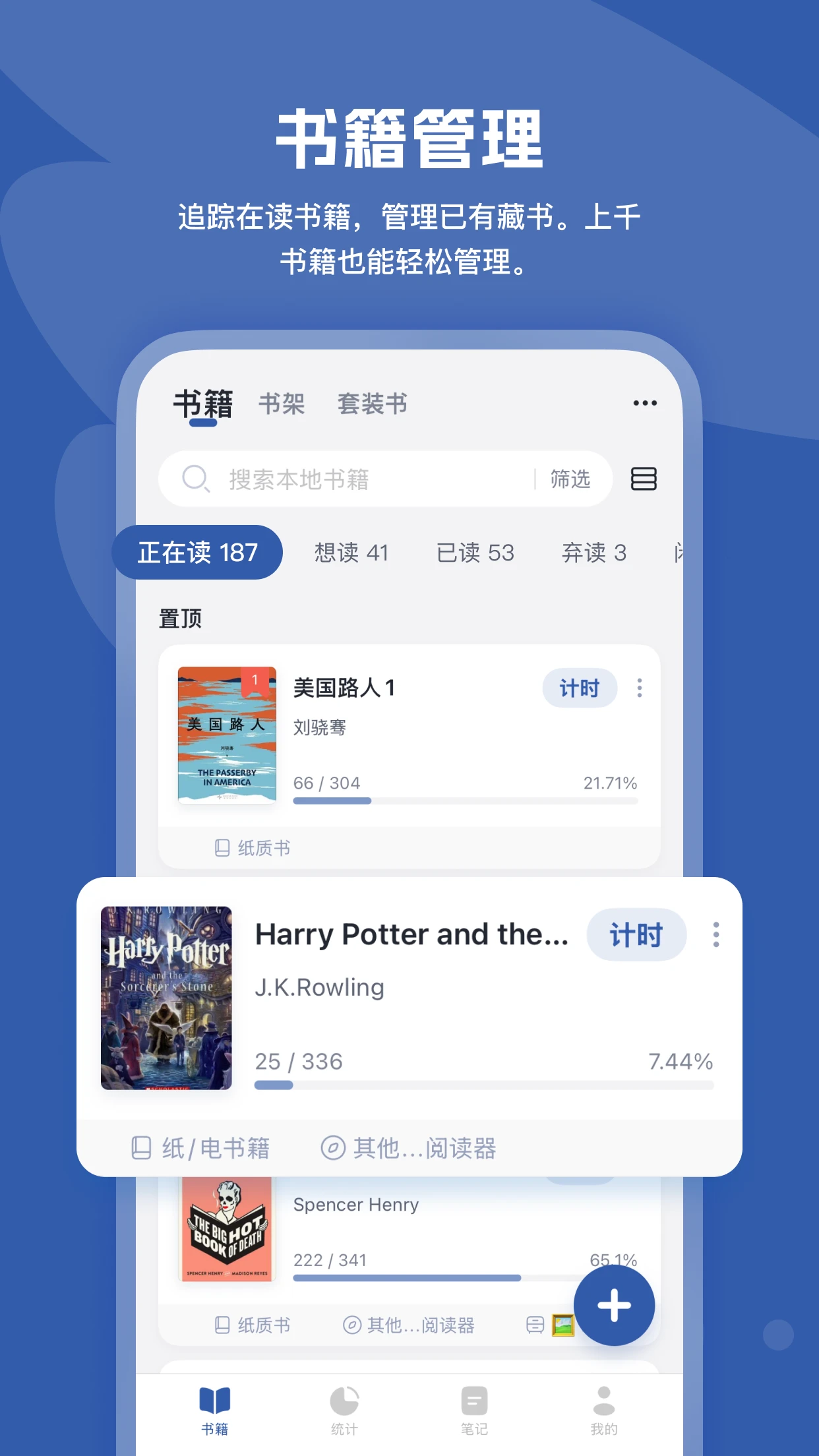819x1456 pixels.
Task: Start the 计时 timer on 美国路人 1
Action: coord(579,688)
